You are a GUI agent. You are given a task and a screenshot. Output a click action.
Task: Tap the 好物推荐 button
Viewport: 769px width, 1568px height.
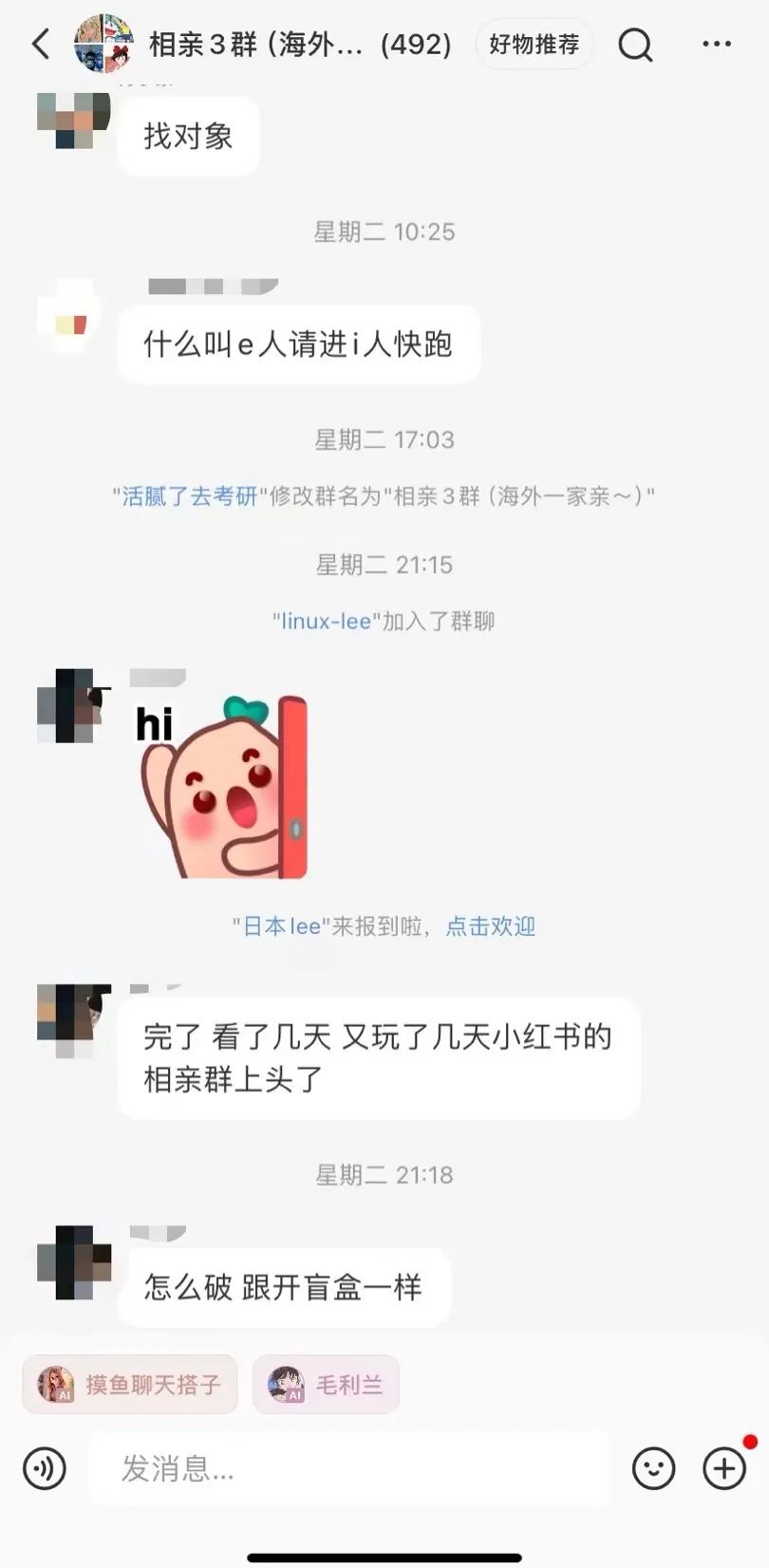534,44
